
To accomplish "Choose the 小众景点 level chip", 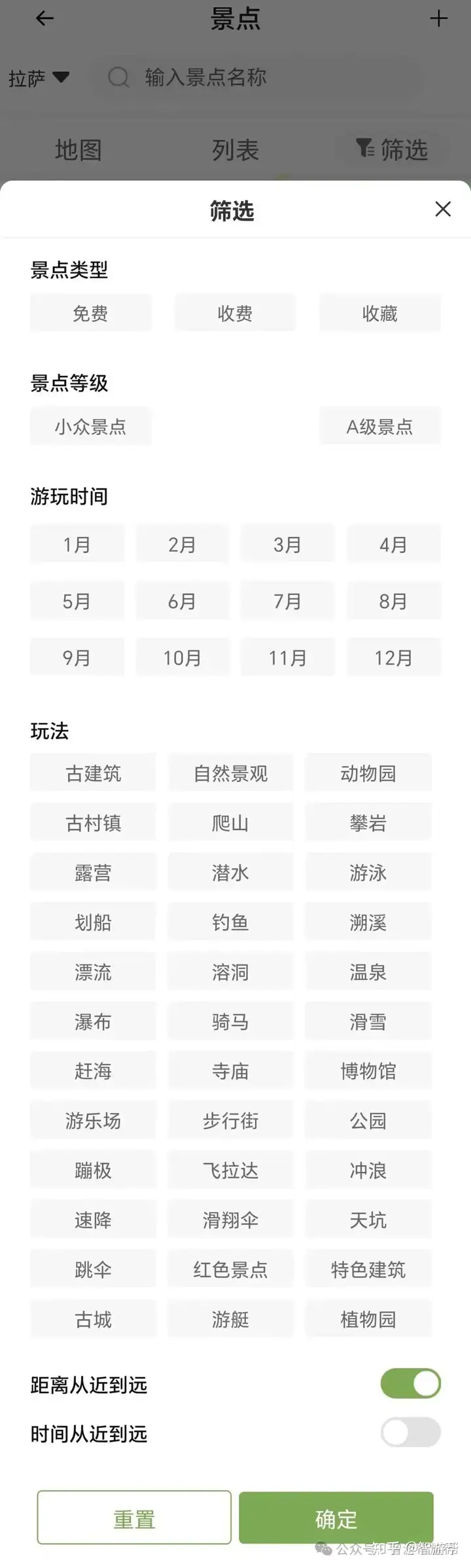I will 90,427.
